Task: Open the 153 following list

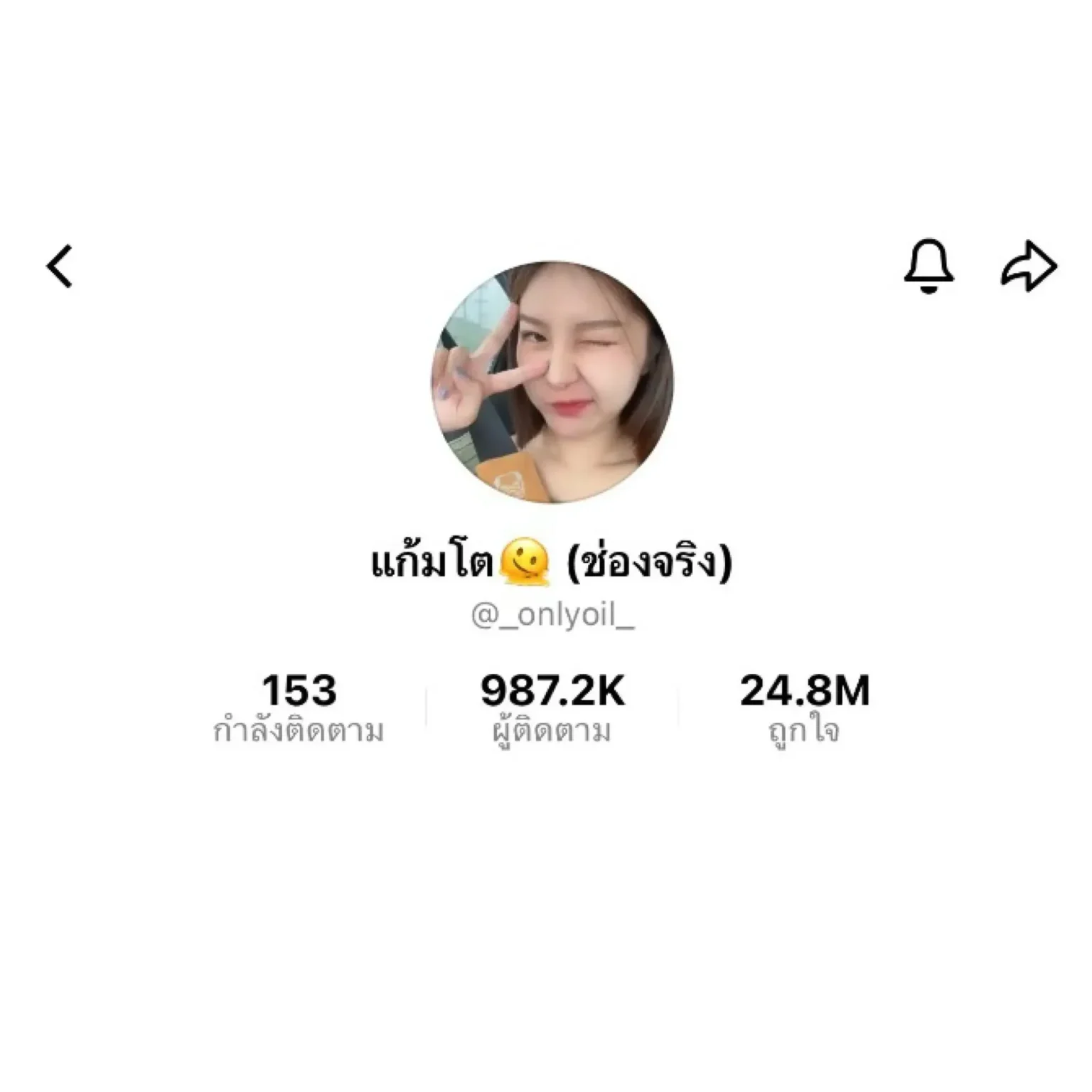Action: pyautogui.click(x=299, y=708)
